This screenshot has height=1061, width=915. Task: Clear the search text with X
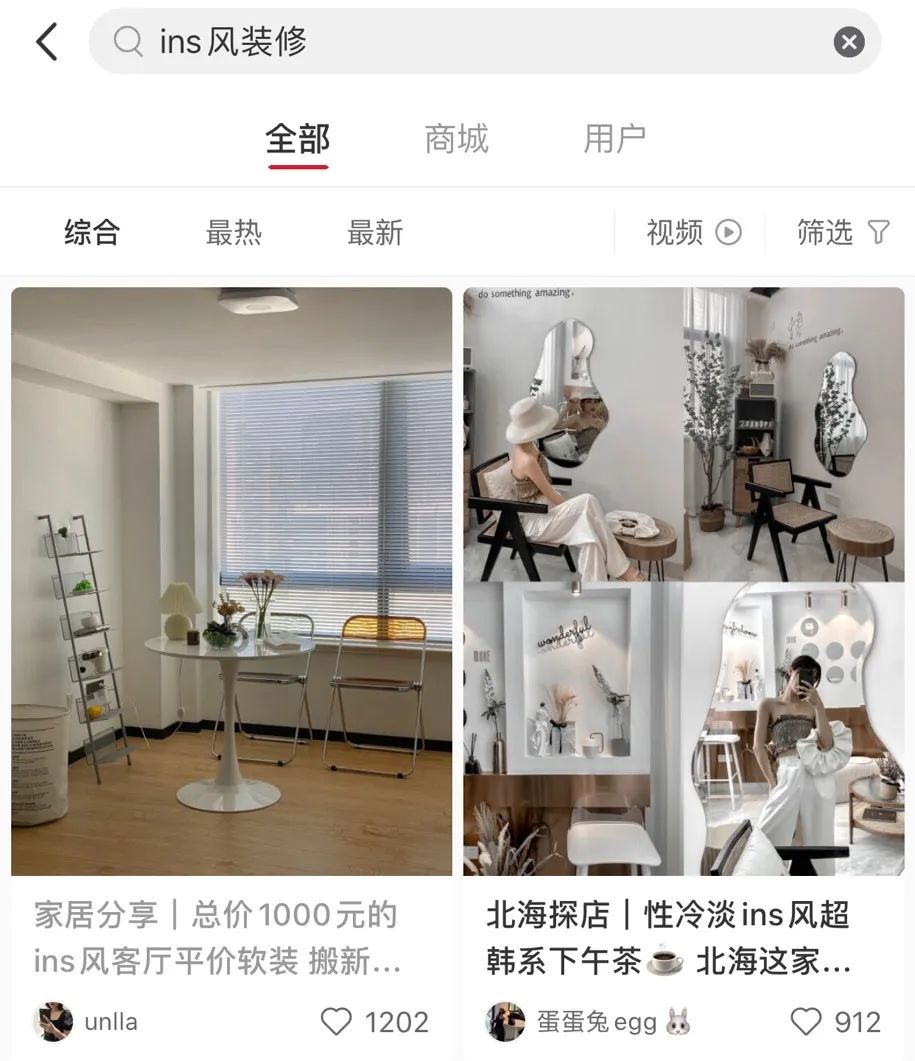click(x=849, y=42)
